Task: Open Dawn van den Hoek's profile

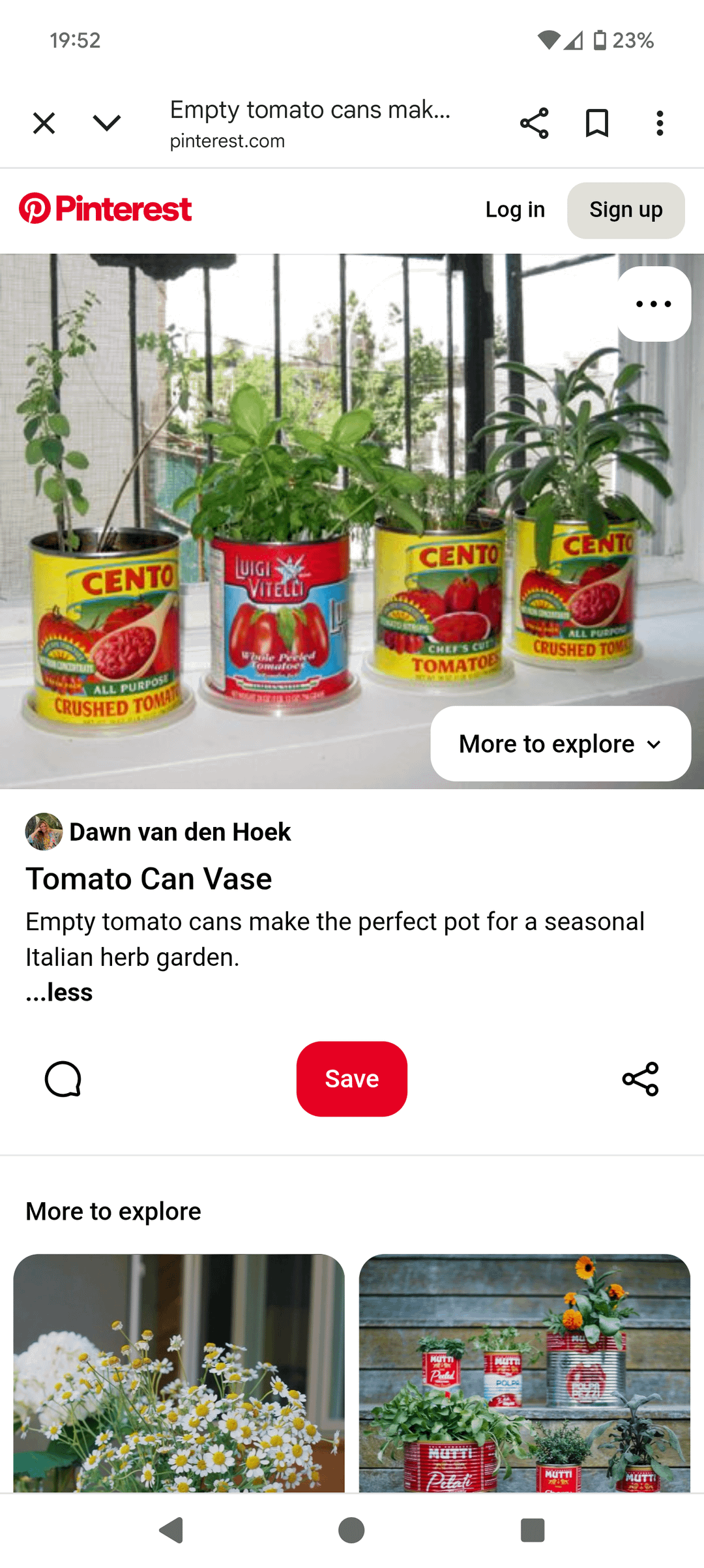Action: tap(179, 832)
